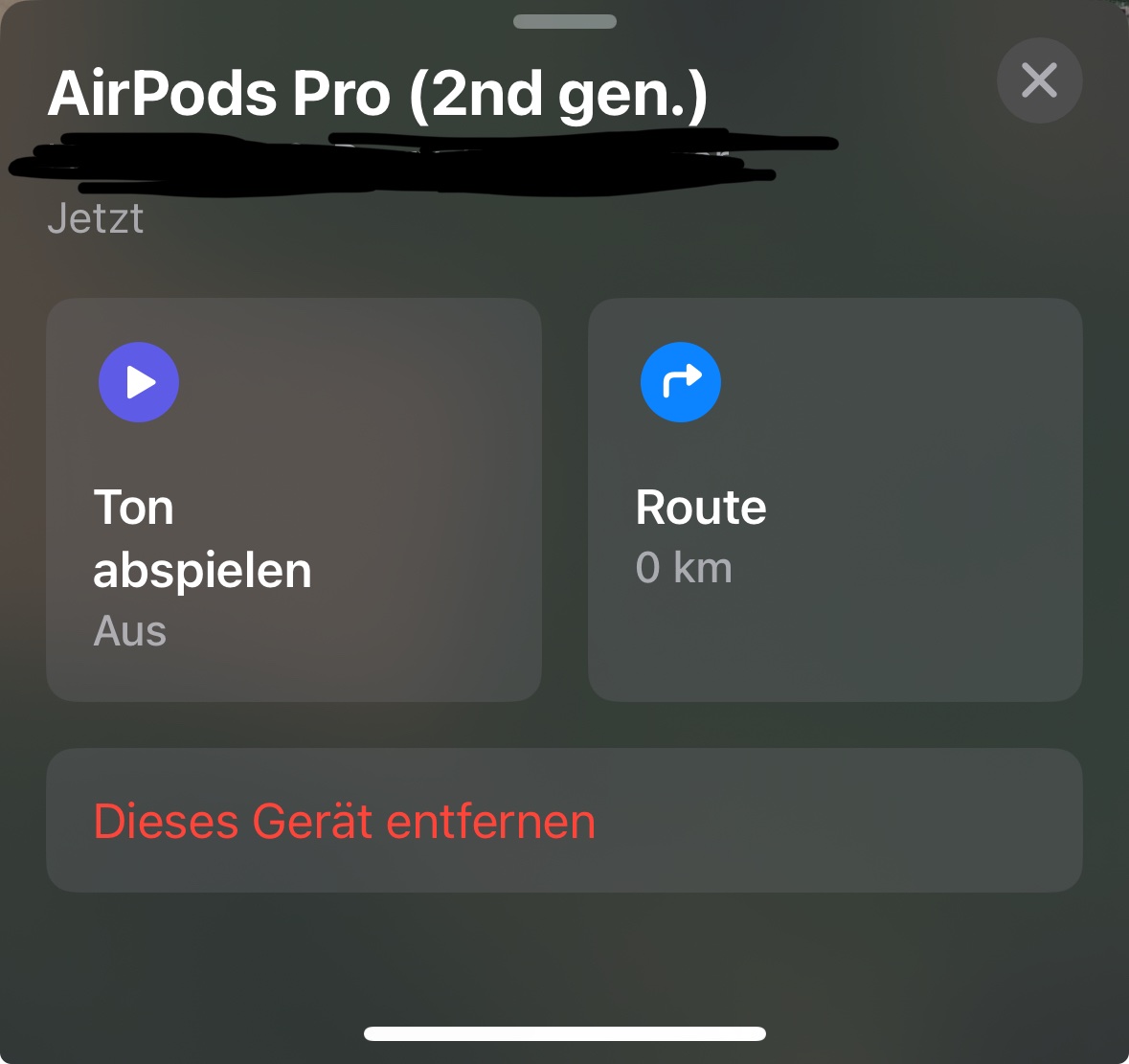
Task: Get a route to the AirPods
Action: [x=834, y=499]
